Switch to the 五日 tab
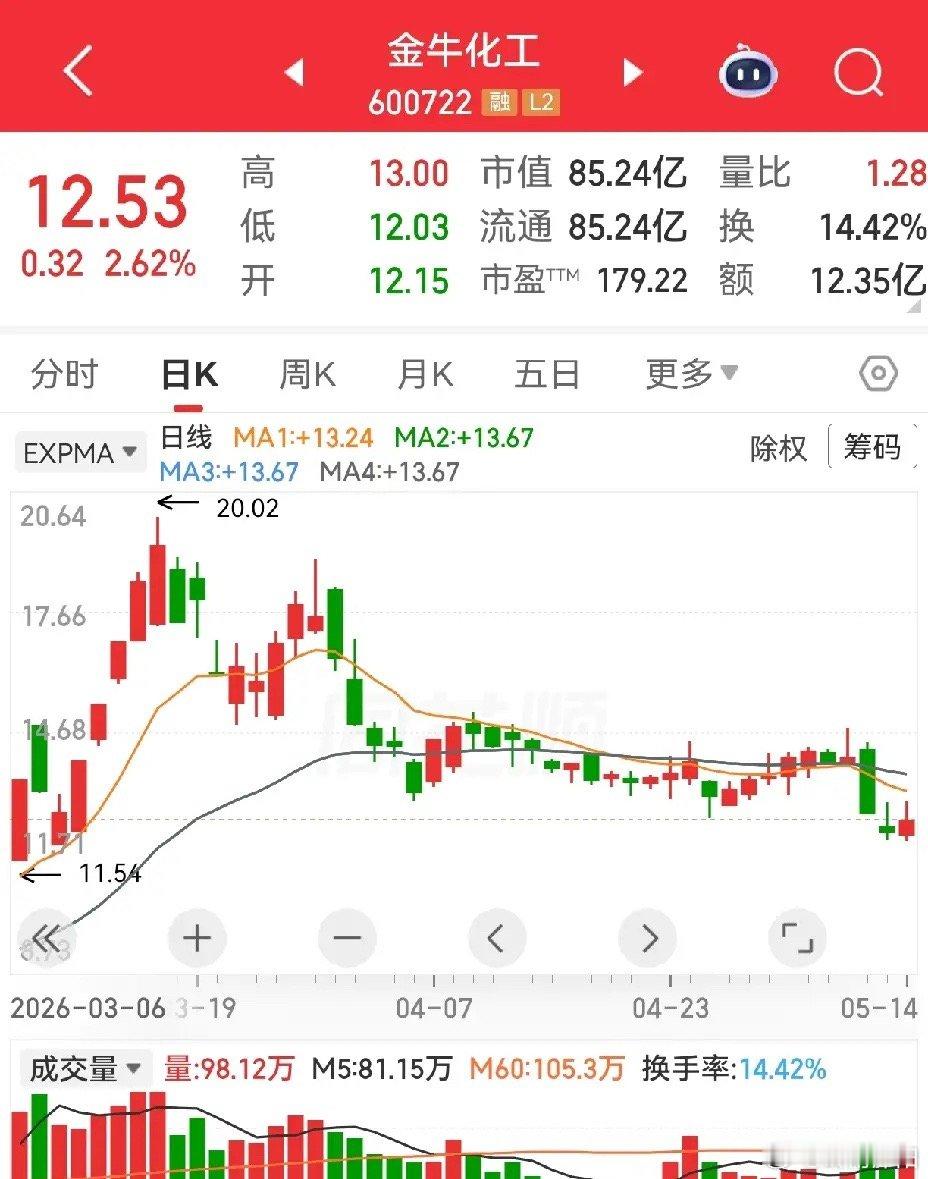The width and height of the screenshot is (928, 1179). click(x=547, y=374)
